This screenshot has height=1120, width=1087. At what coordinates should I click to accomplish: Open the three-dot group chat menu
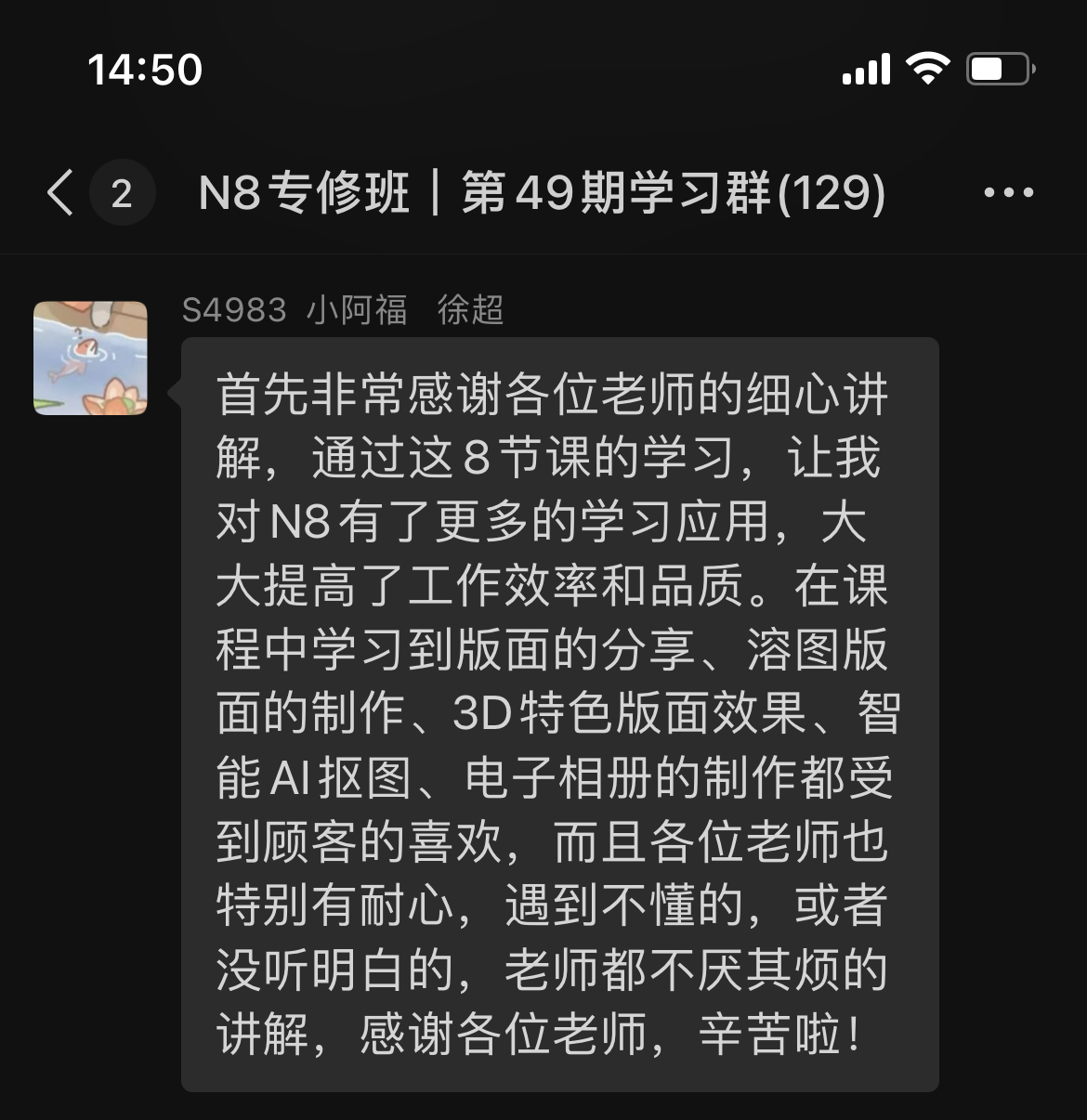pos(1008,193)
